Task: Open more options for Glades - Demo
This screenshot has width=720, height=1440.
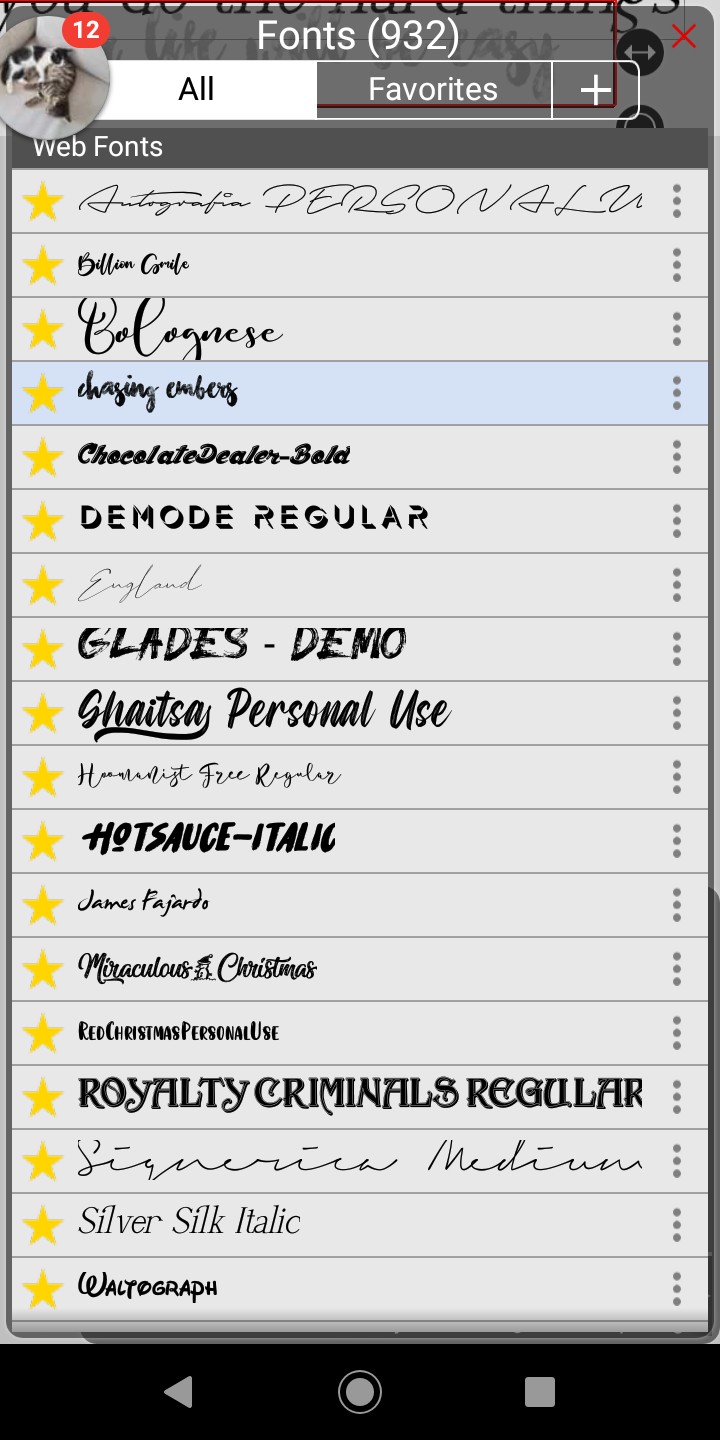Action: 677,649
